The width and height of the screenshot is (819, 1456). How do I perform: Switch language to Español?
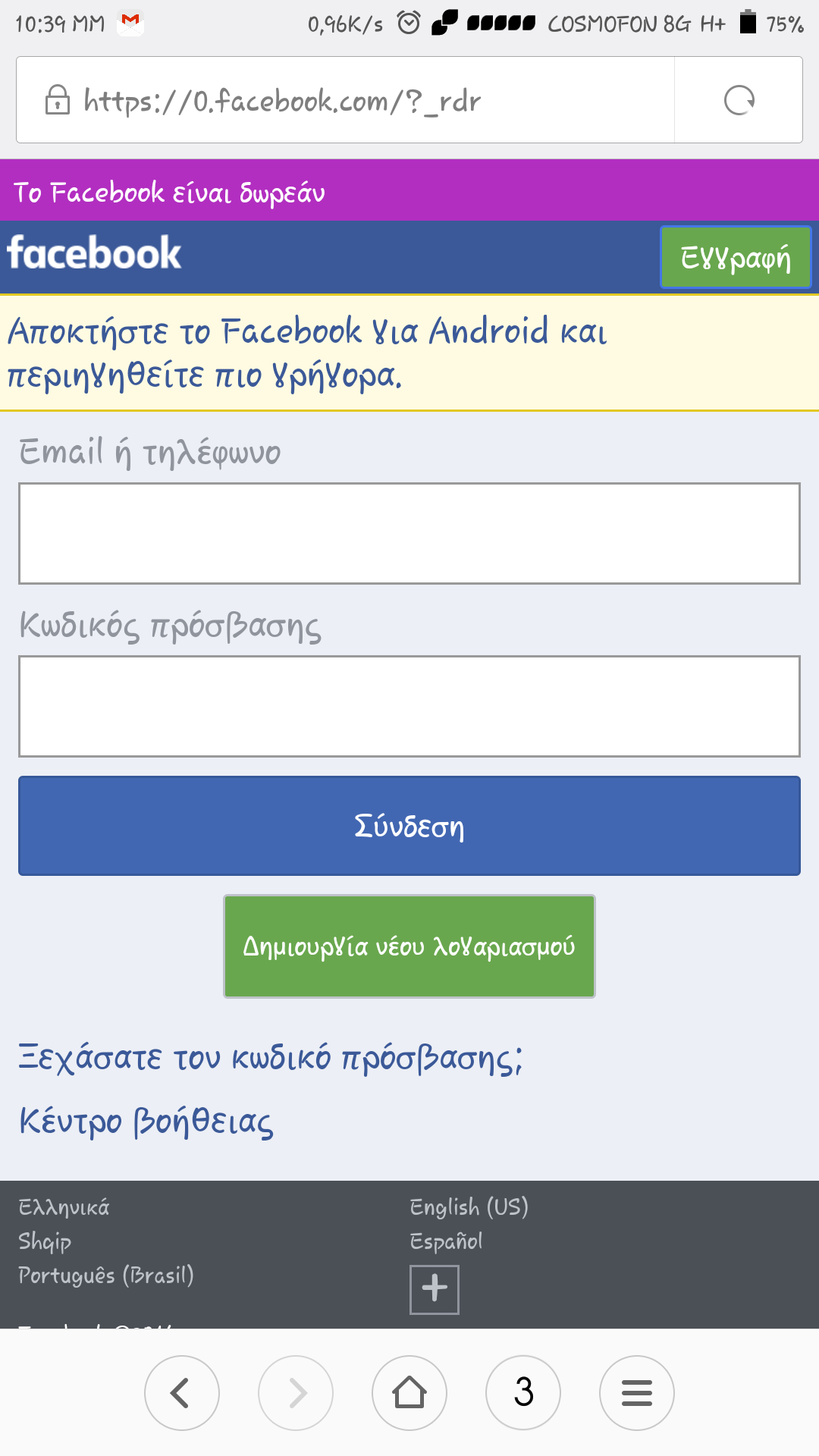click(x=446, y=1241)
